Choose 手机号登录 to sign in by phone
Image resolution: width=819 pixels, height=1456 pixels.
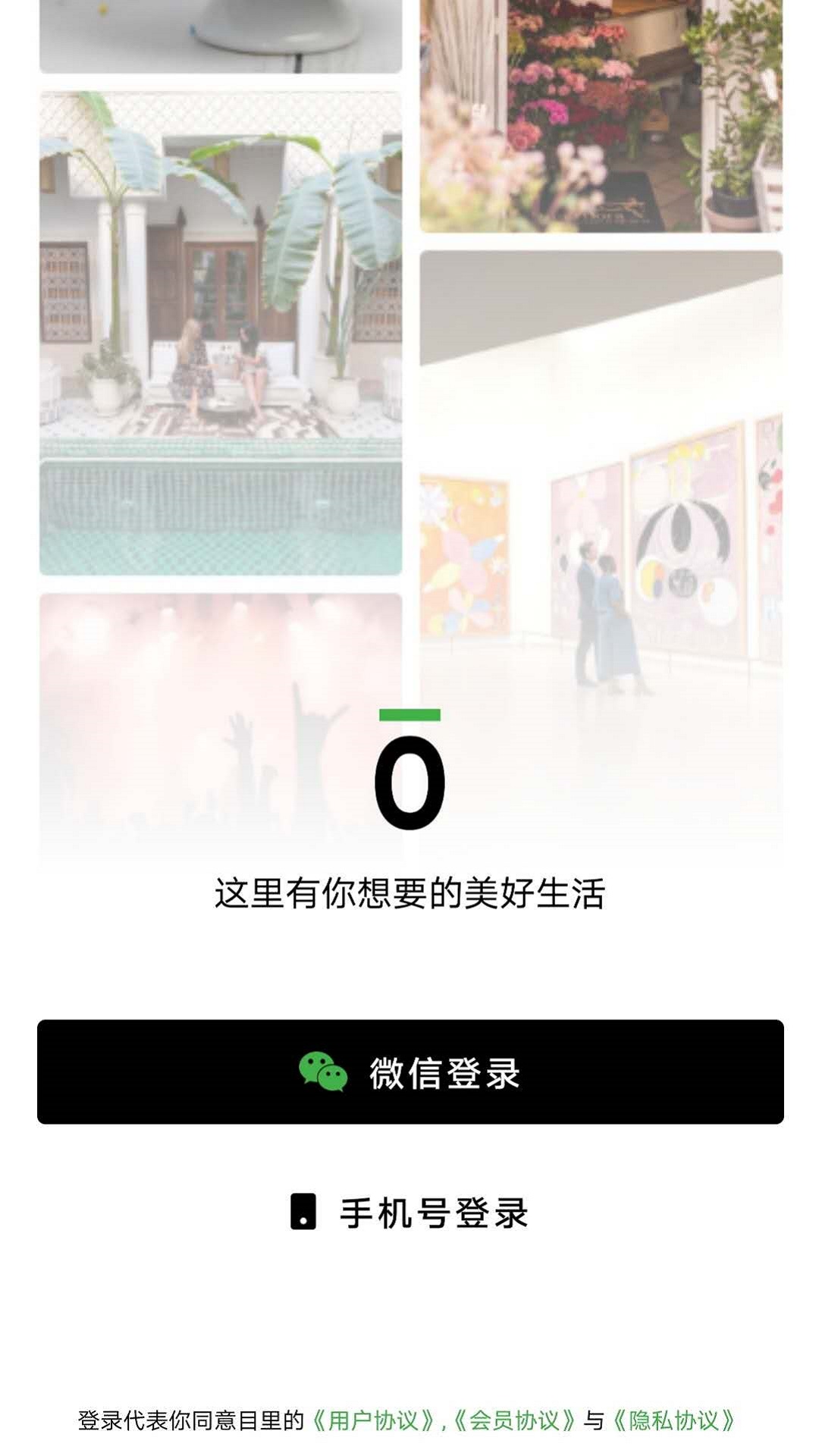[410, 1212]
